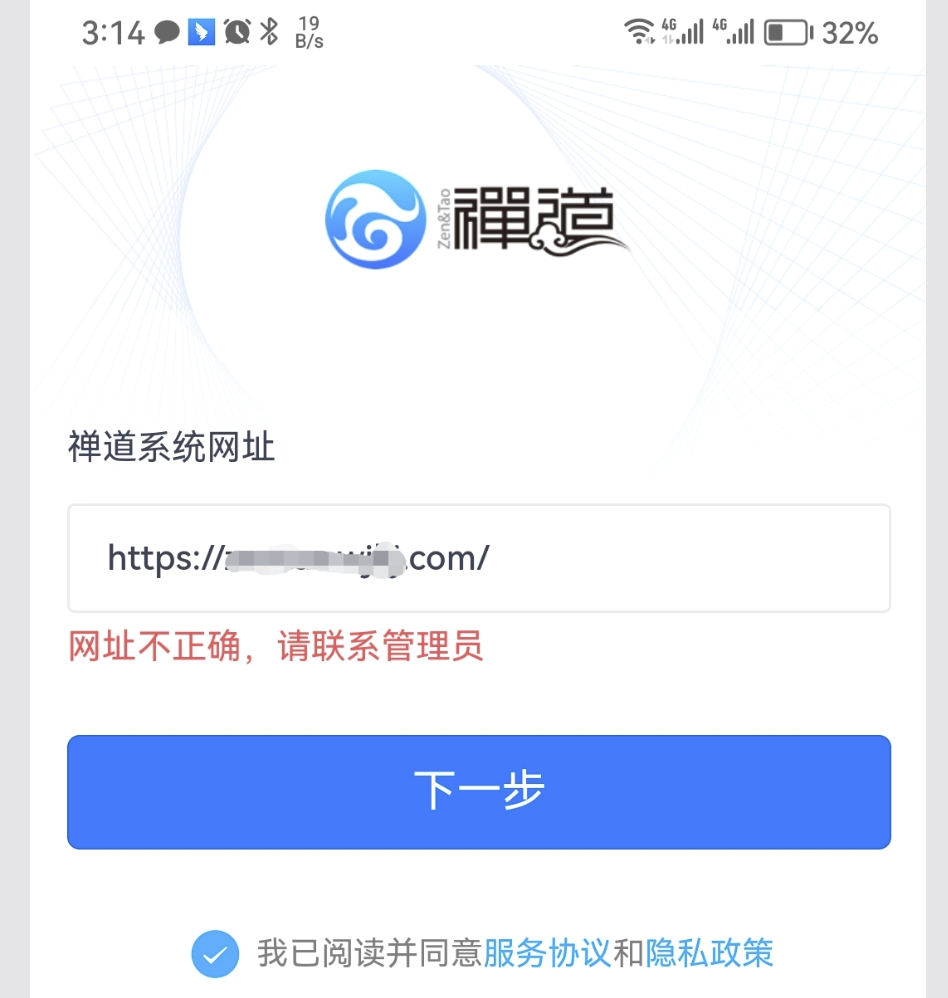The width and height of the screenshot is (948, 998).
Task: Open the 隐私政策 link
Action: (x=709, y=953)
